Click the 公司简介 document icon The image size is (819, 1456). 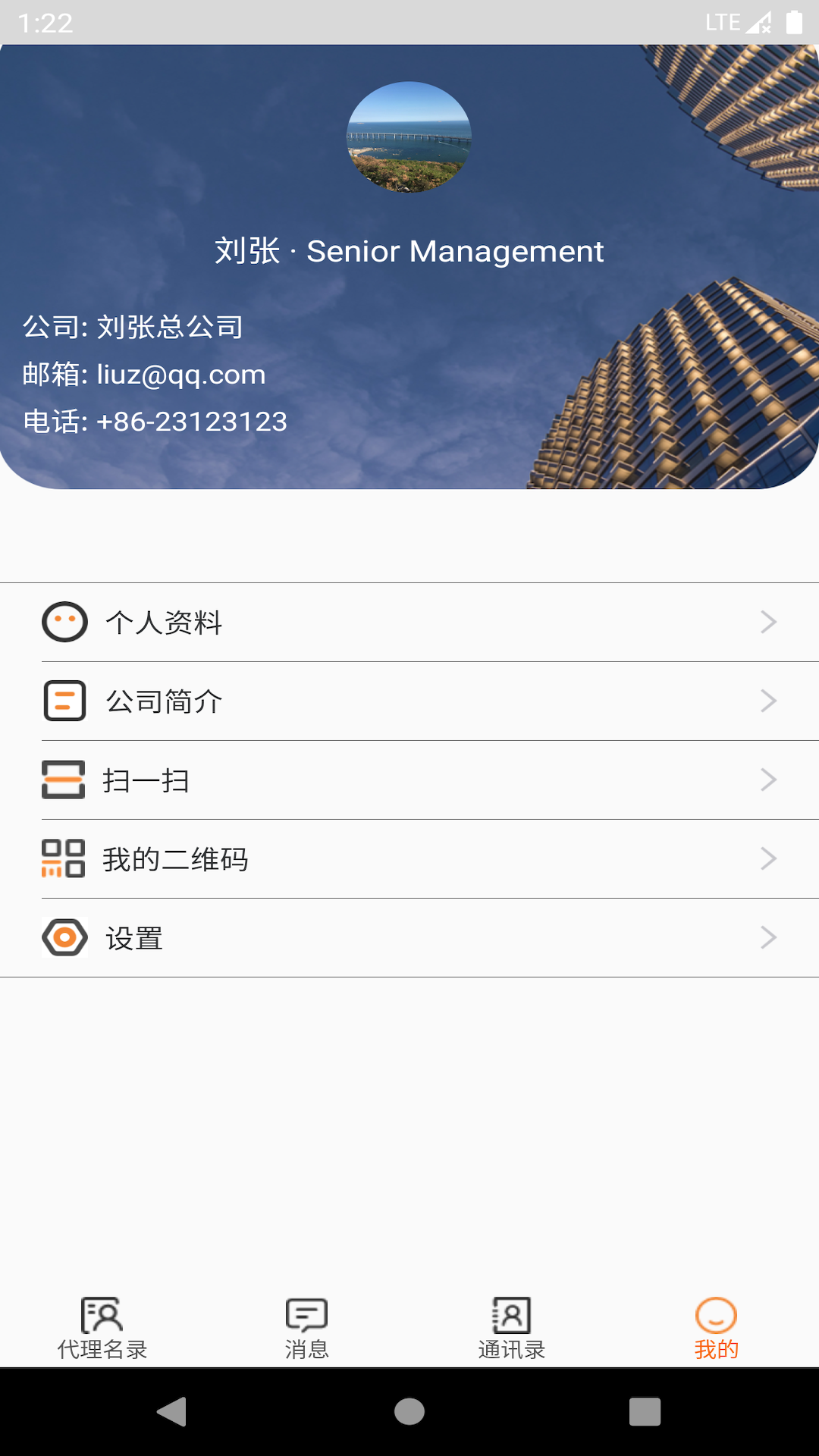pos(64,701)
